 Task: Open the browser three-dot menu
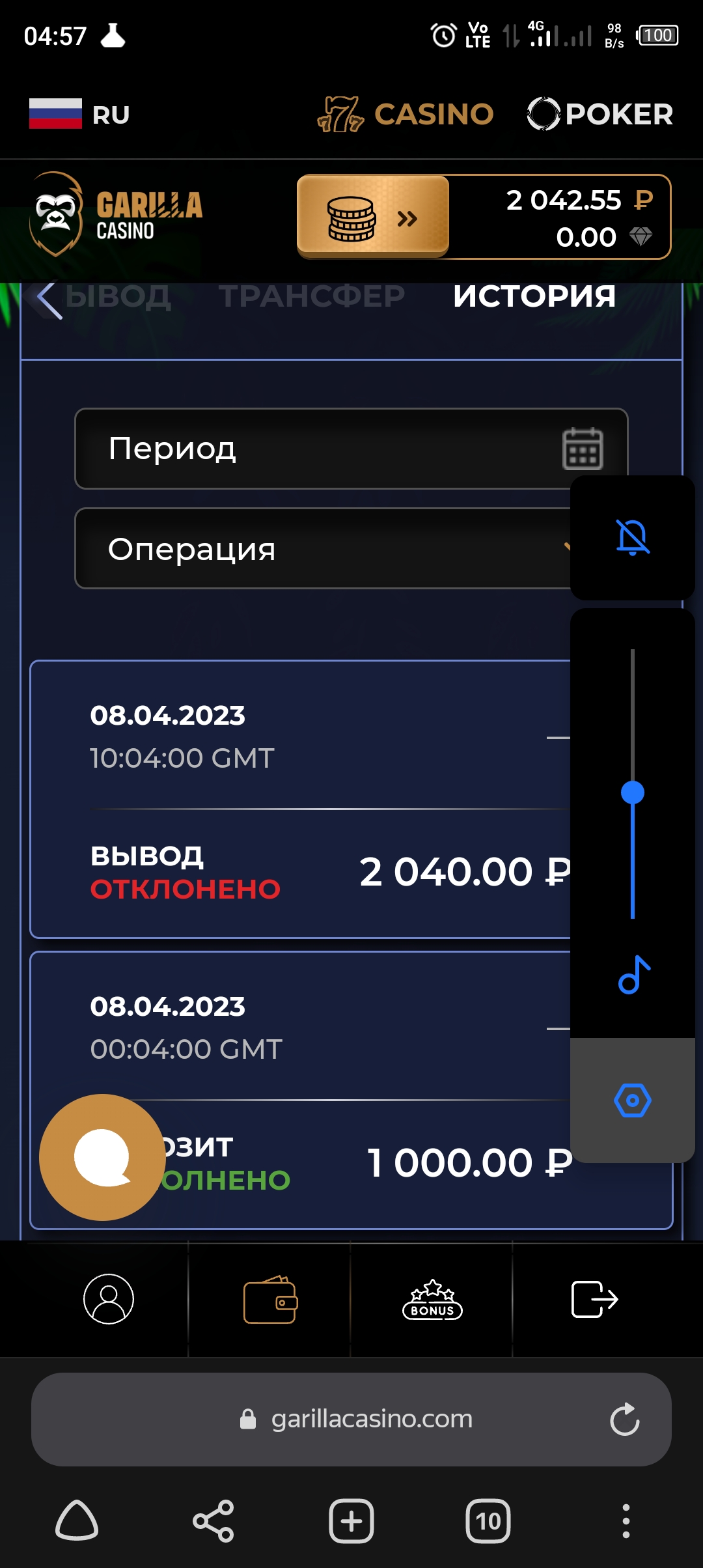coord(626,1521)
